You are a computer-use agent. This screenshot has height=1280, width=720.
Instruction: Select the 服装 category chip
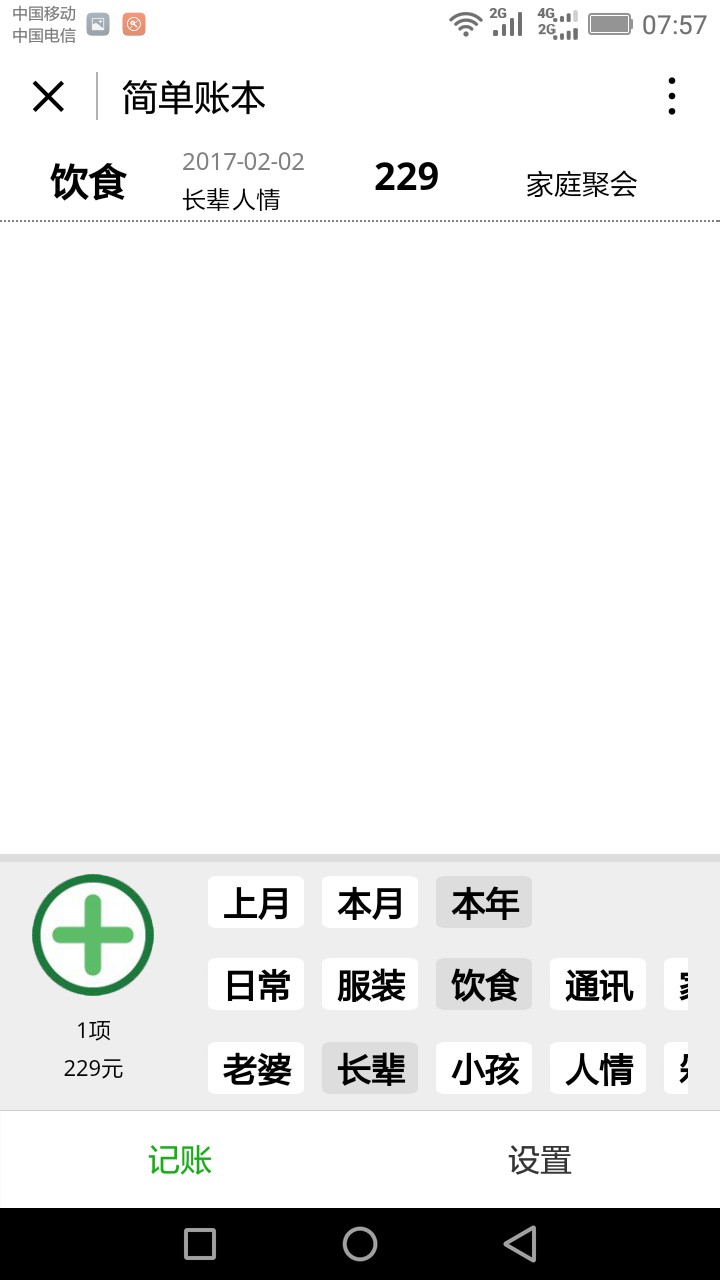tap(370, 985)
